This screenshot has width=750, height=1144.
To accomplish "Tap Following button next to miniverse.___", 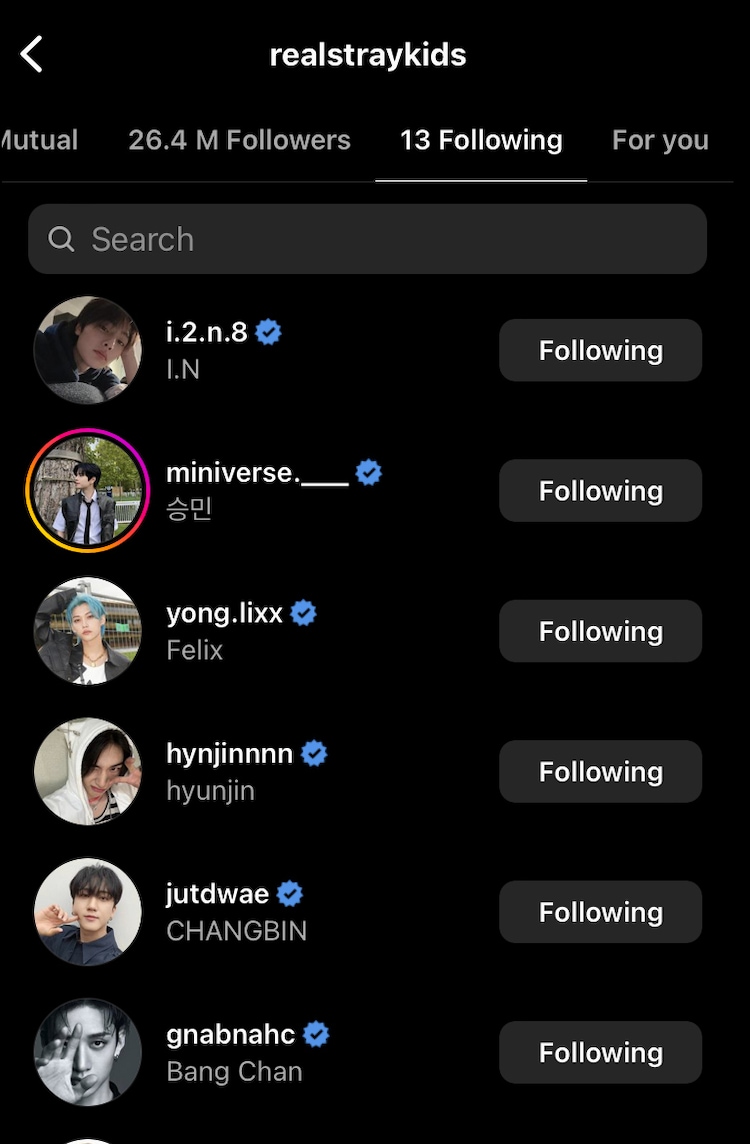I will point(600,491).
